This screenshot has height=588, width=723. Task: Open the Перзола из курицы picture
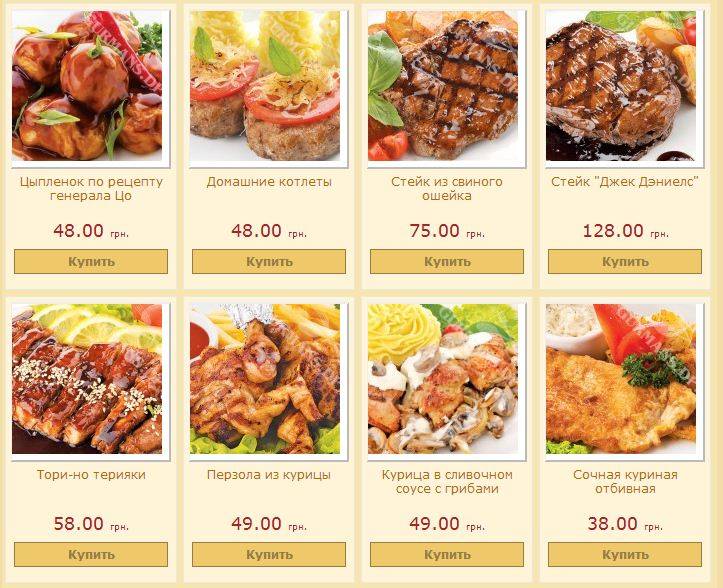[265, 379]
